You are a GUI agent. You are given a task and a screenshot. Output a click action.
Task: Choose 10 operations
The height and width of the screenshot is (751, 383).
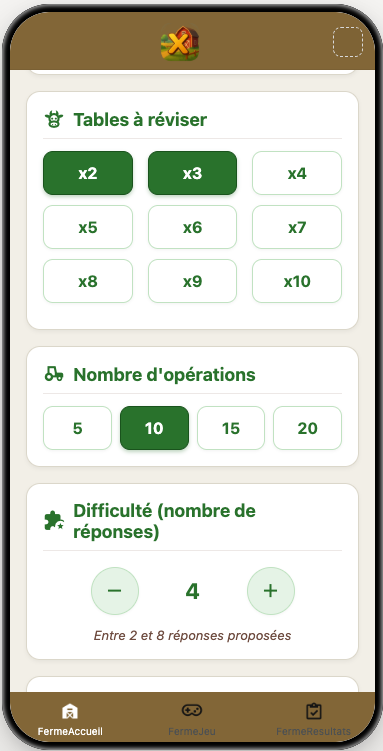(154, 428)
